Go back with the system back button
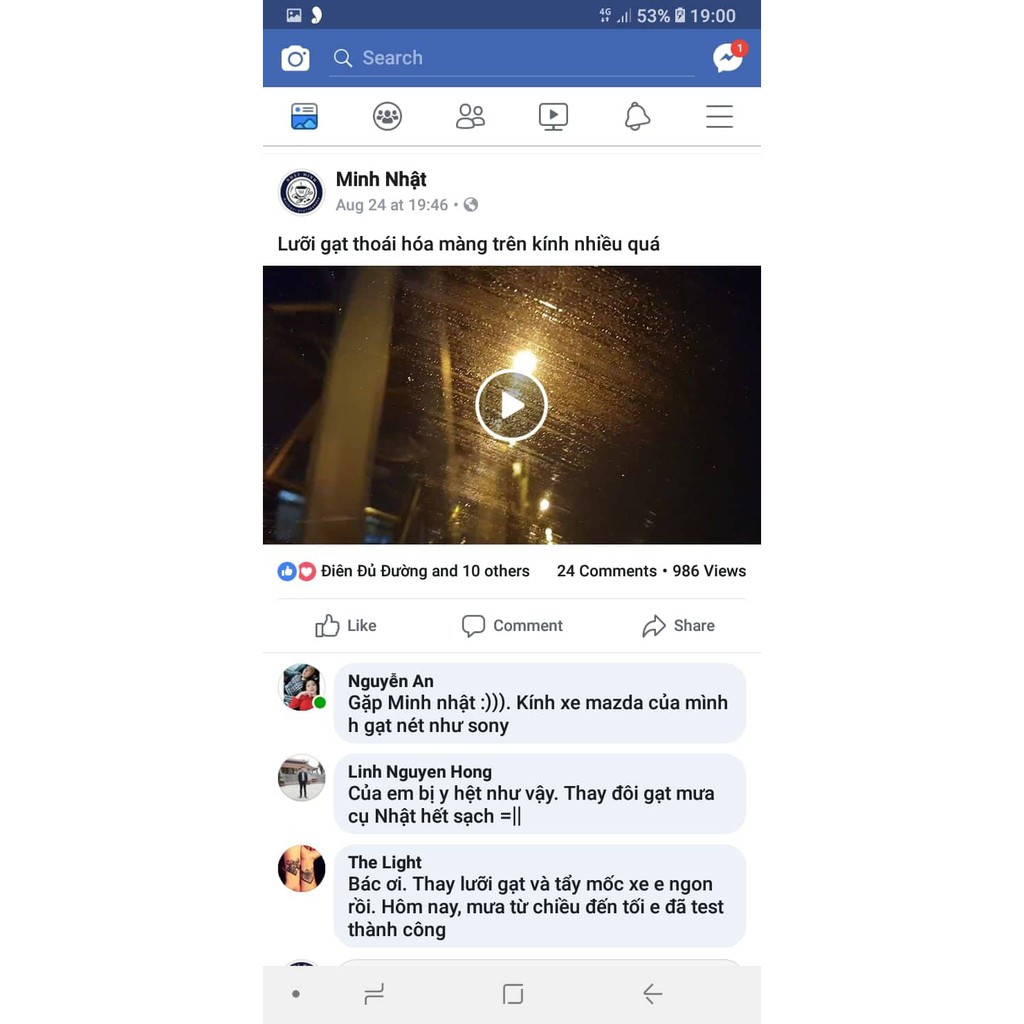 tap(652, 994)
